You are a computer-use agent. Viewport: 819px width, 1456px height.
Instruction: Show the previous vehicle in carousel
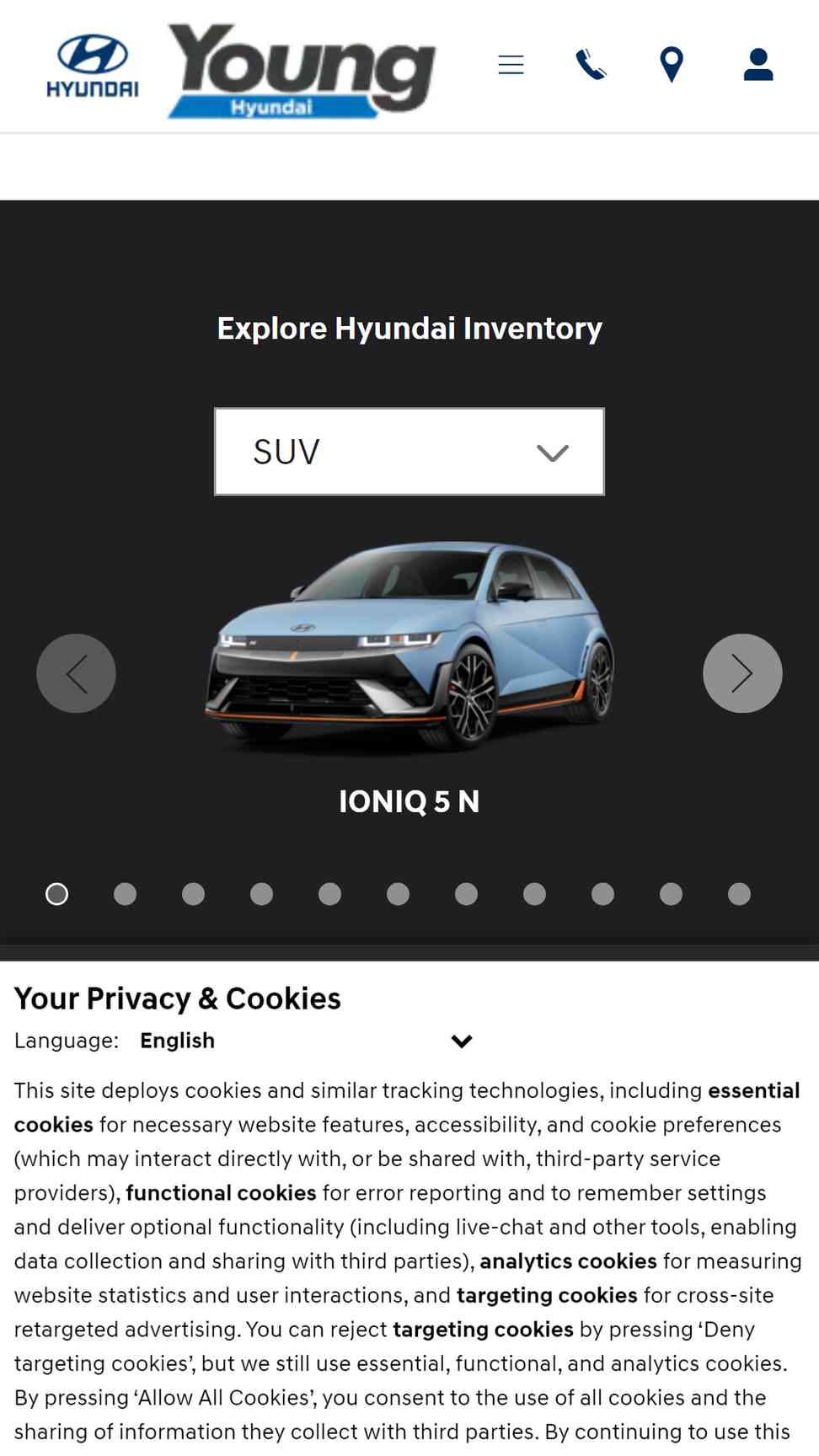(76, 673)
